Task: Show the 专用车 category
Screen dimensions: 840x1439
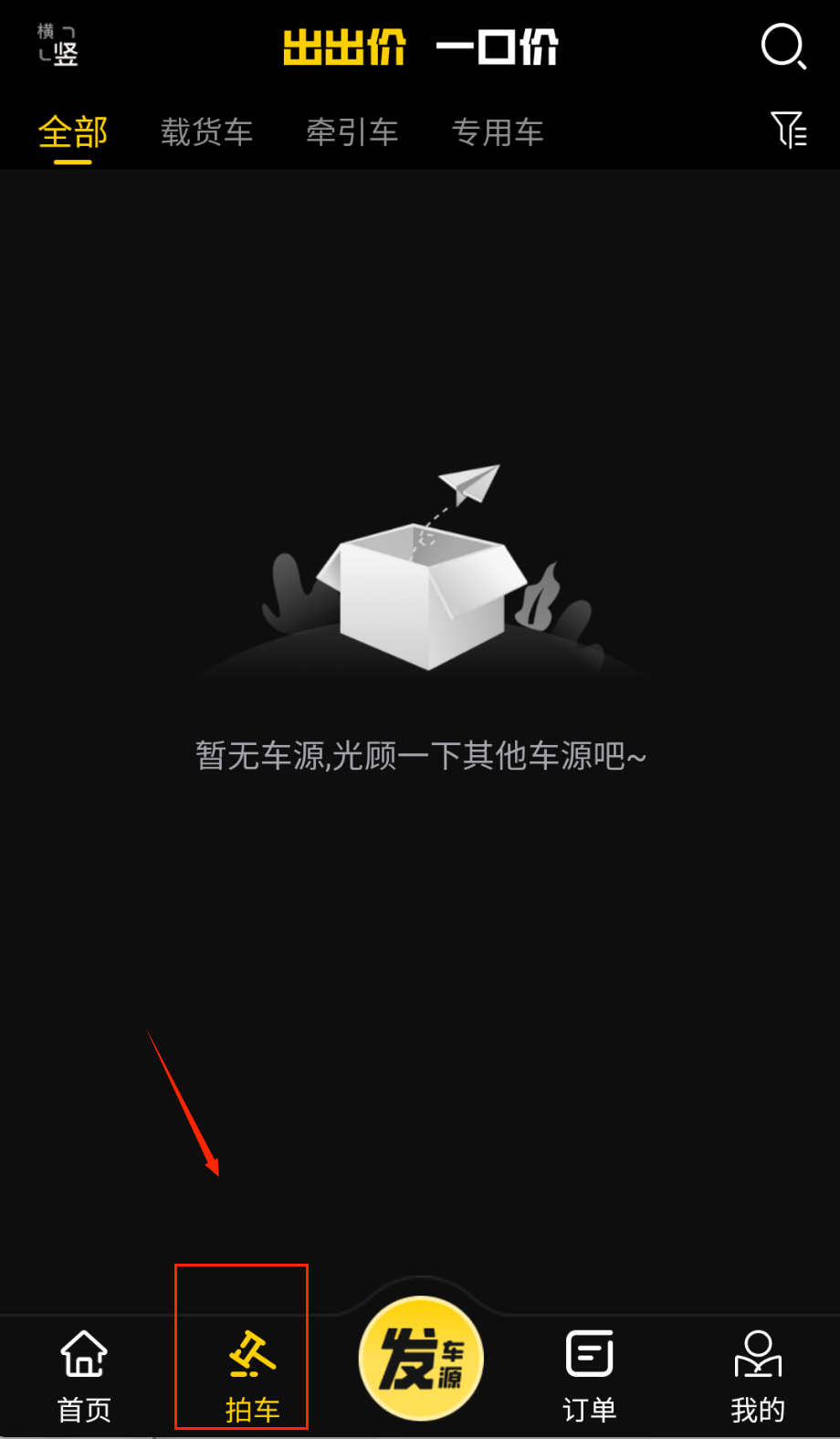Action: 498,133
